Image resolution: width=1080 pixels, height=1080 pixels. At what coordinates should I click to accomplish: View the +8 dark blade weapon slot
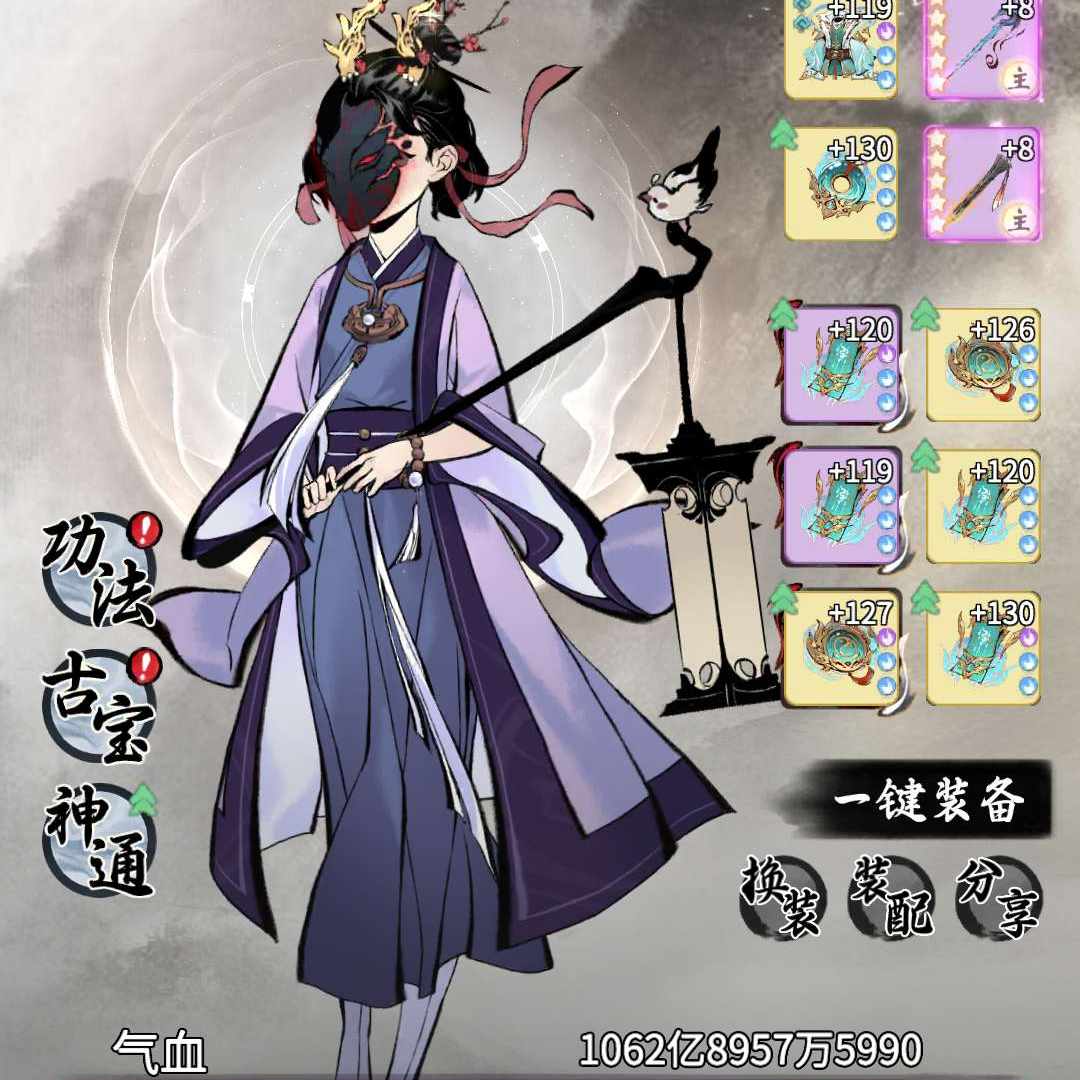pos(983,184)
